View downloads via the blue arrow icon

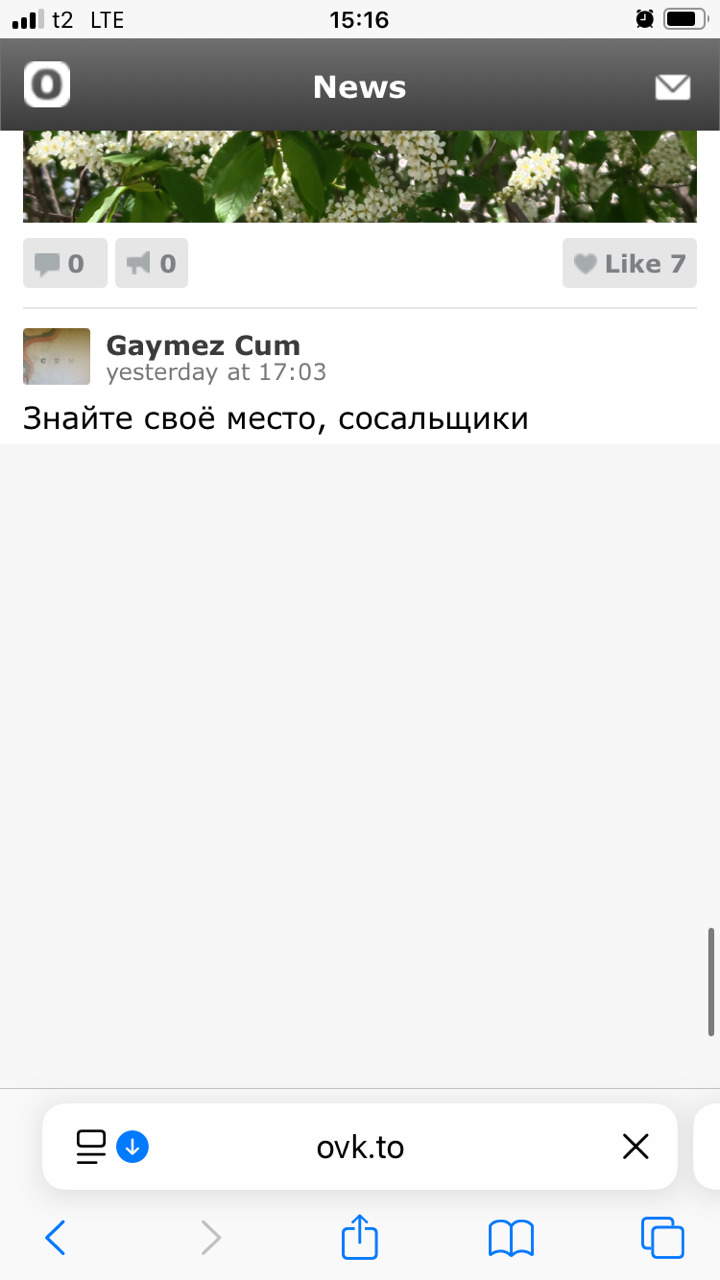133,1147
